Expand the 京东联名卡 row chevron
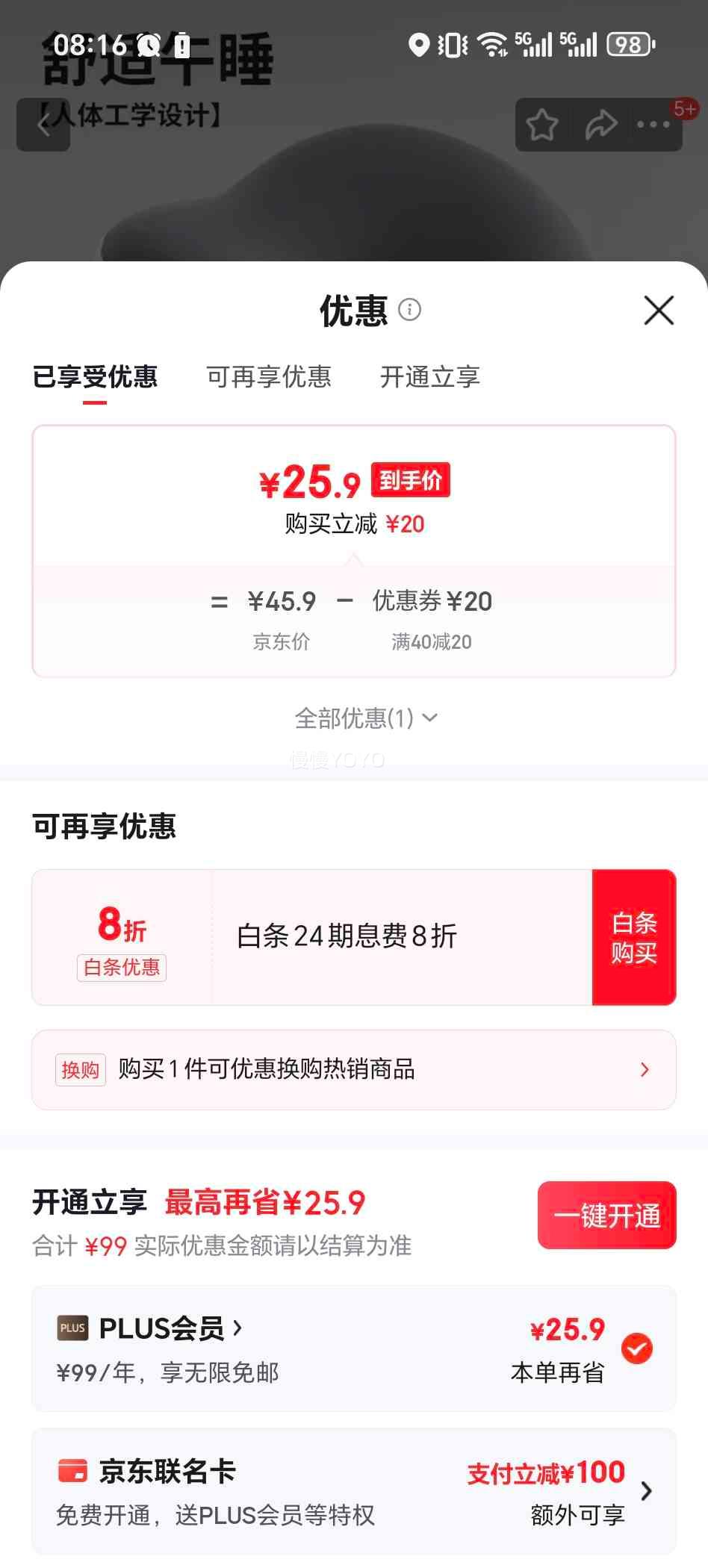Screen dimensions: 708x1568 coord(647,1491)
